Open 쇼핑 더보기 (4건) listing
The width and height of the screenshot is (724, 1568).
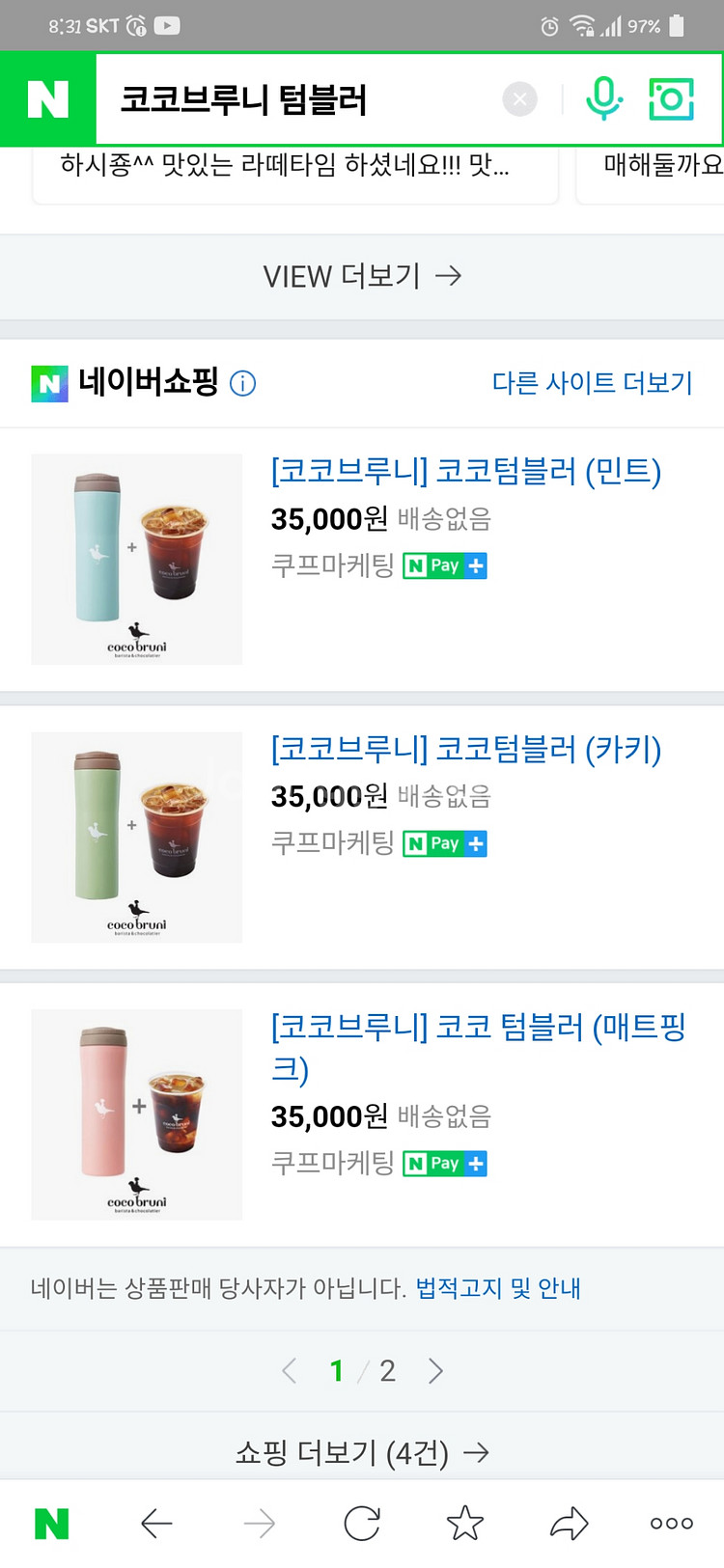tap(362, 1450)
